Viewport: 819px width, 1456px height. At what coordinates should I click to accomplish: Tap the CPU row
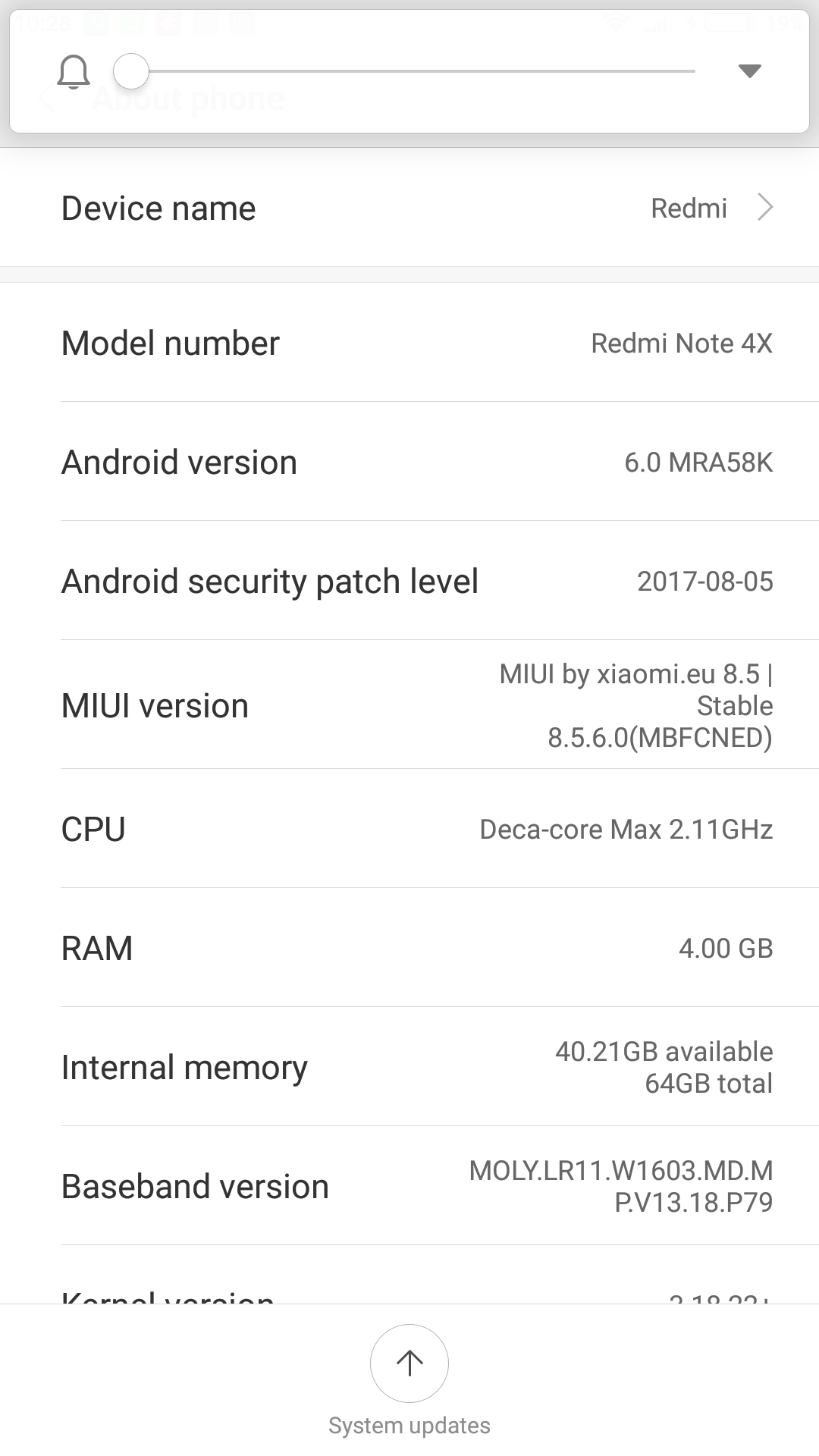click(409, 829)
